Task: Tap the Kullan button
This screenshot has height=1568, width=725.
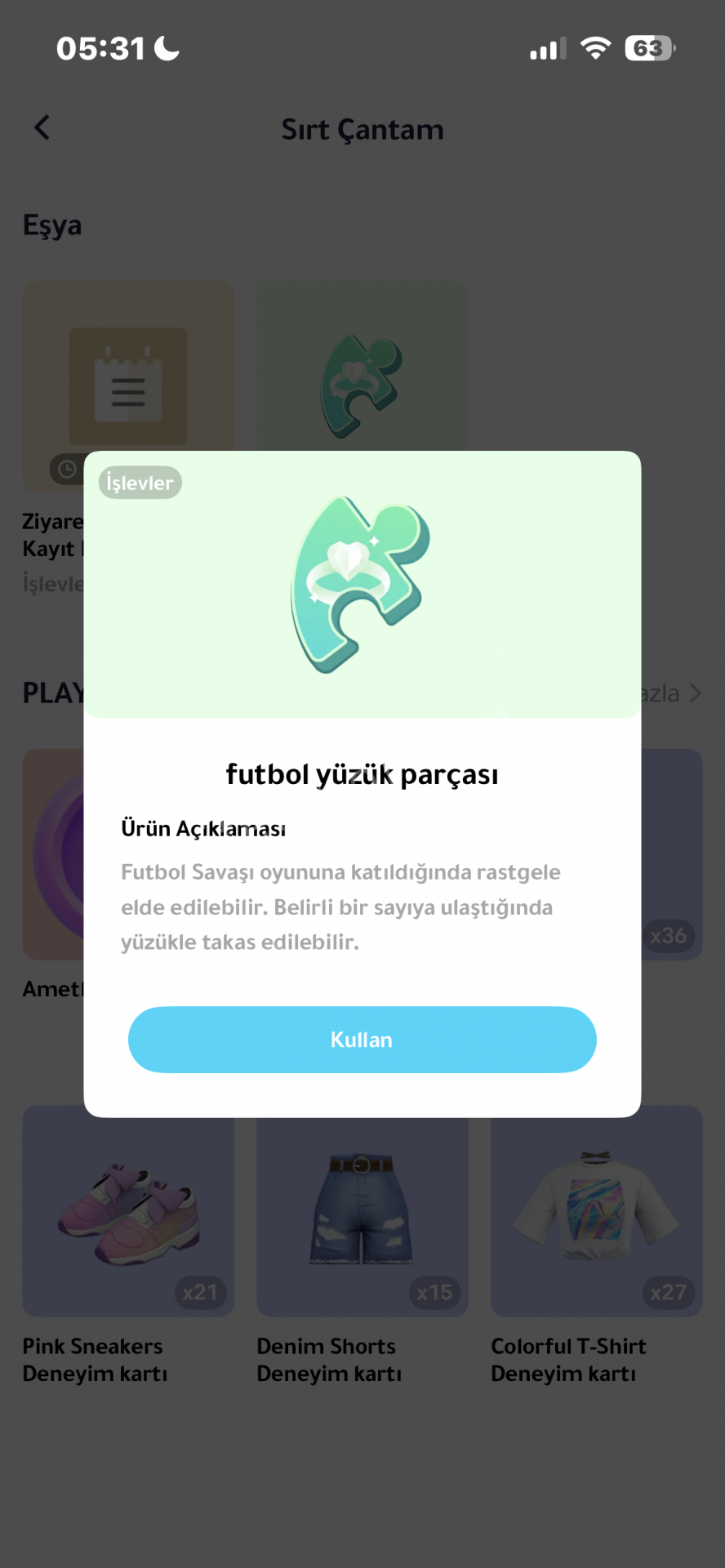Action: point(362,1039)
